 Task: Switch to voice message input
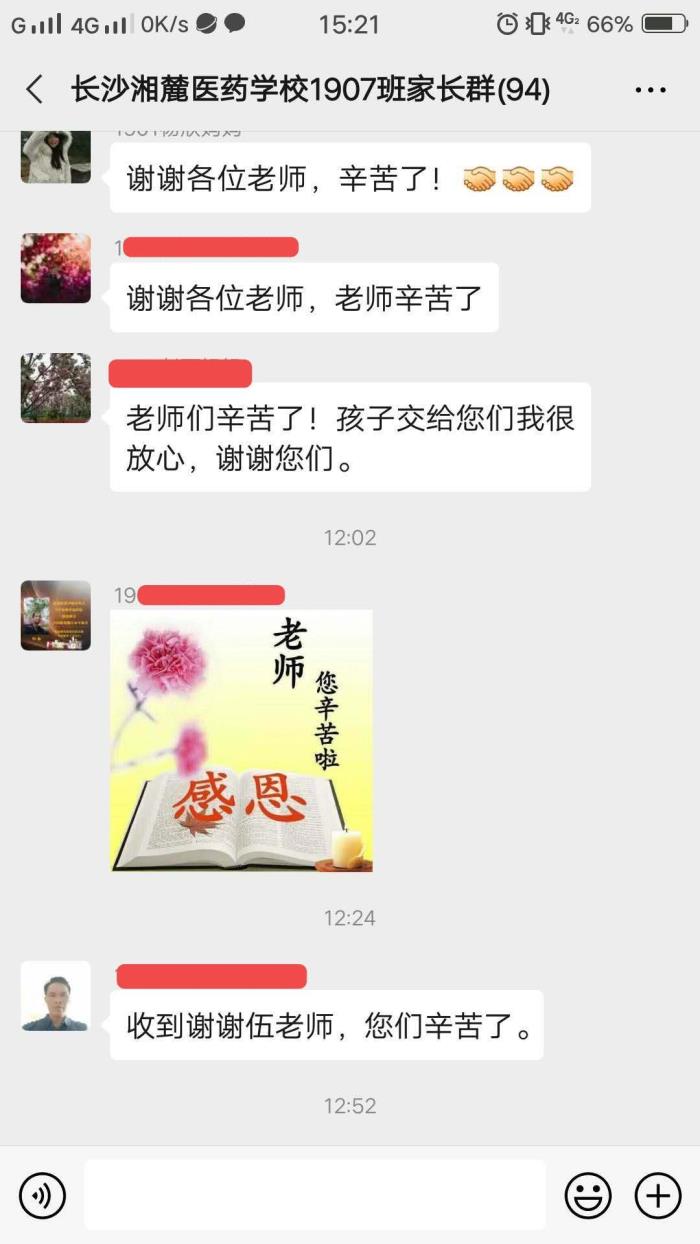[42, 1195]
